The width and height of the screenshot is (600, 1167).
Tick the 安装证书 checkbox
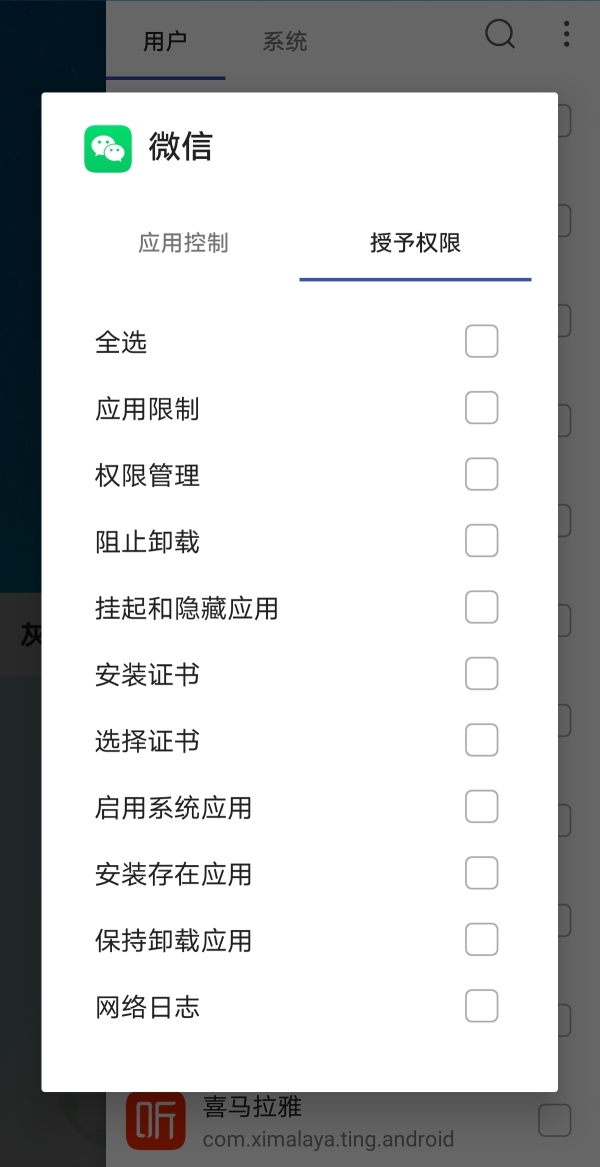pos(482,674)
